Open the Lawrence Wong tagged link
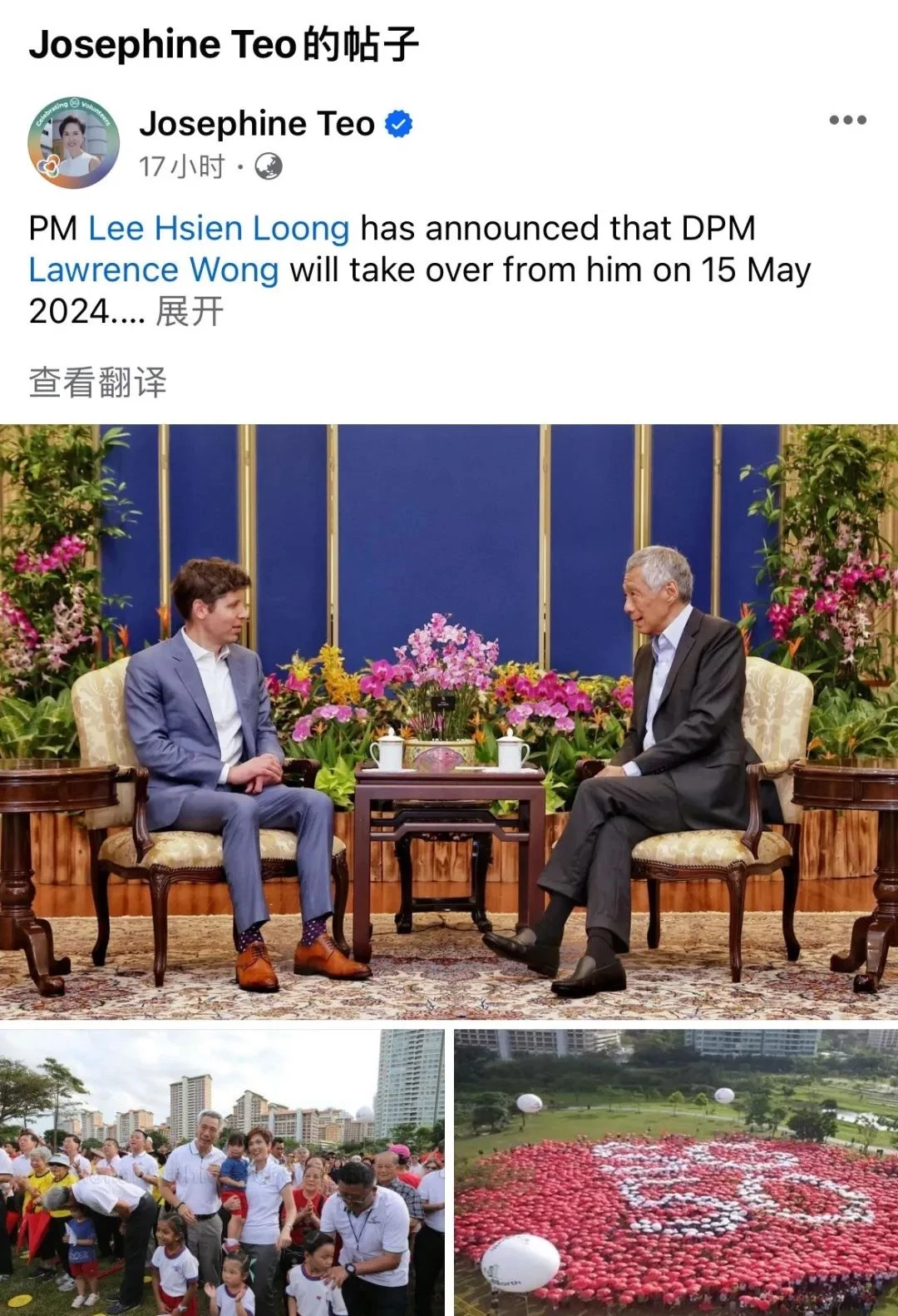Viewport: 898px width, 1316px height. 154,270
